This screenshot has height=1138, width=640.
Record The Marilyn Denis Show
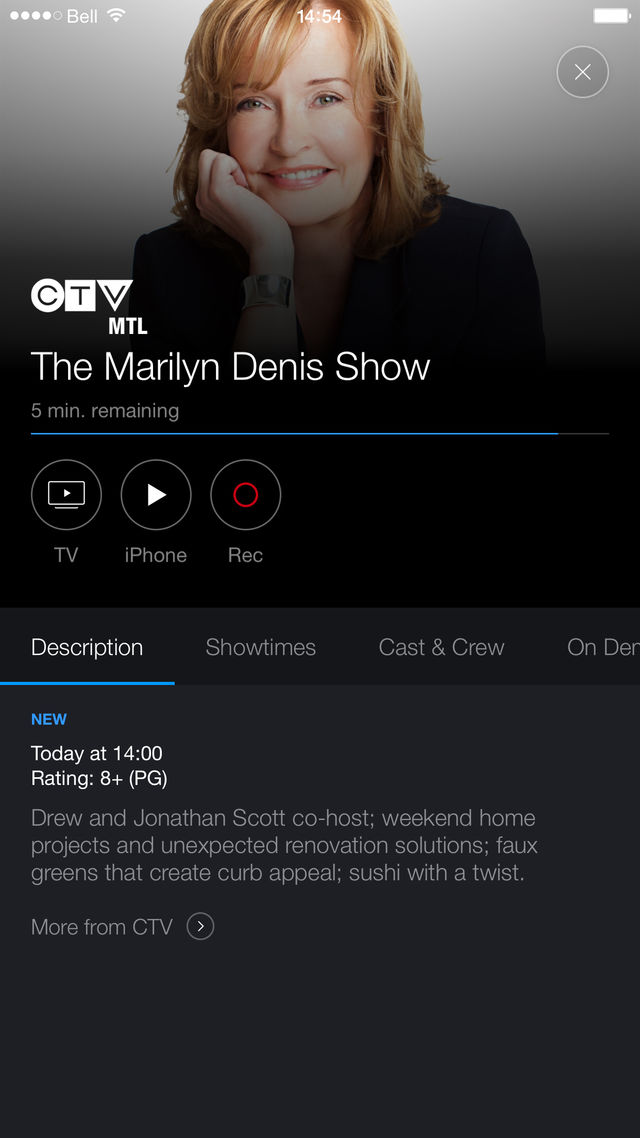coord(245,494)
